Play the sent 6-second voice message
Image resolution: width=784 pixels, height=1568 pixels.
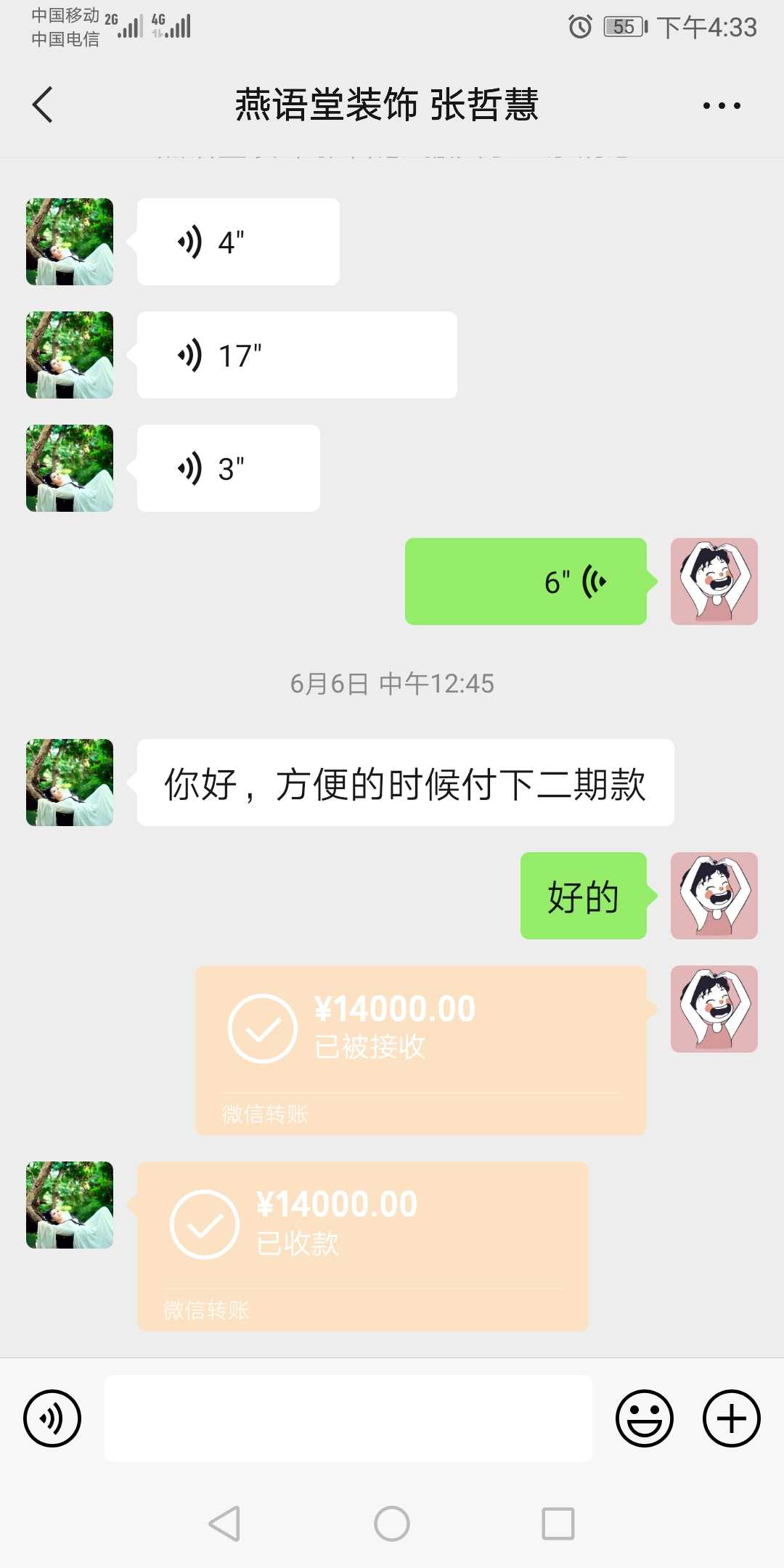(x=526, y=581)
